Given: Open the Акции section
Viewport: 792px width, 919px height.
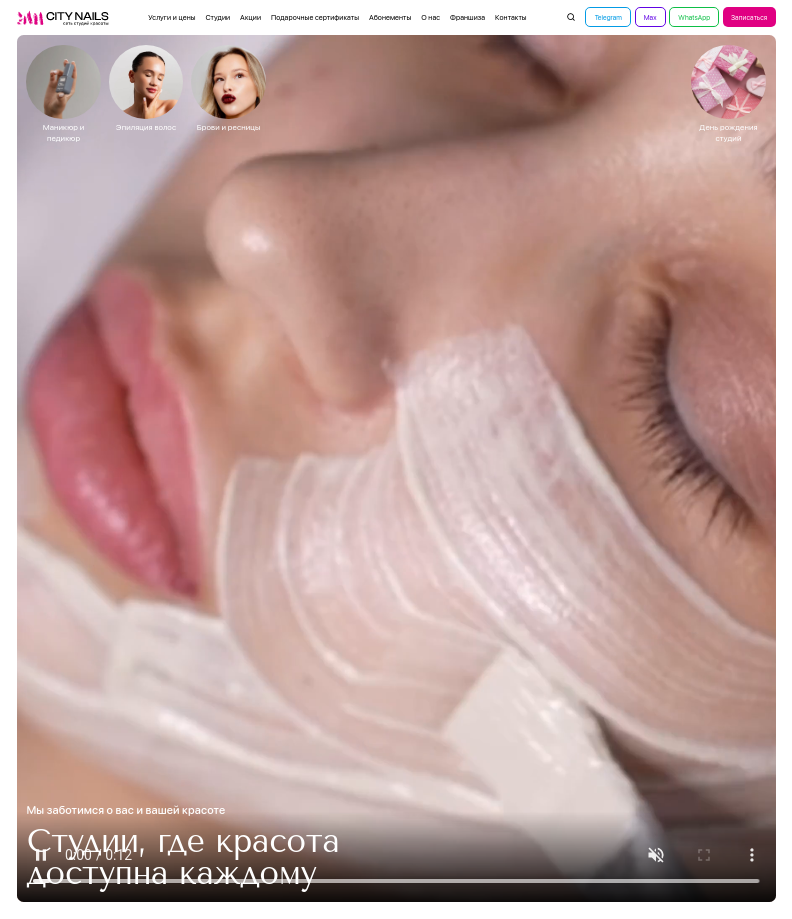Looking at the screenshot, I should pos(250,17).
